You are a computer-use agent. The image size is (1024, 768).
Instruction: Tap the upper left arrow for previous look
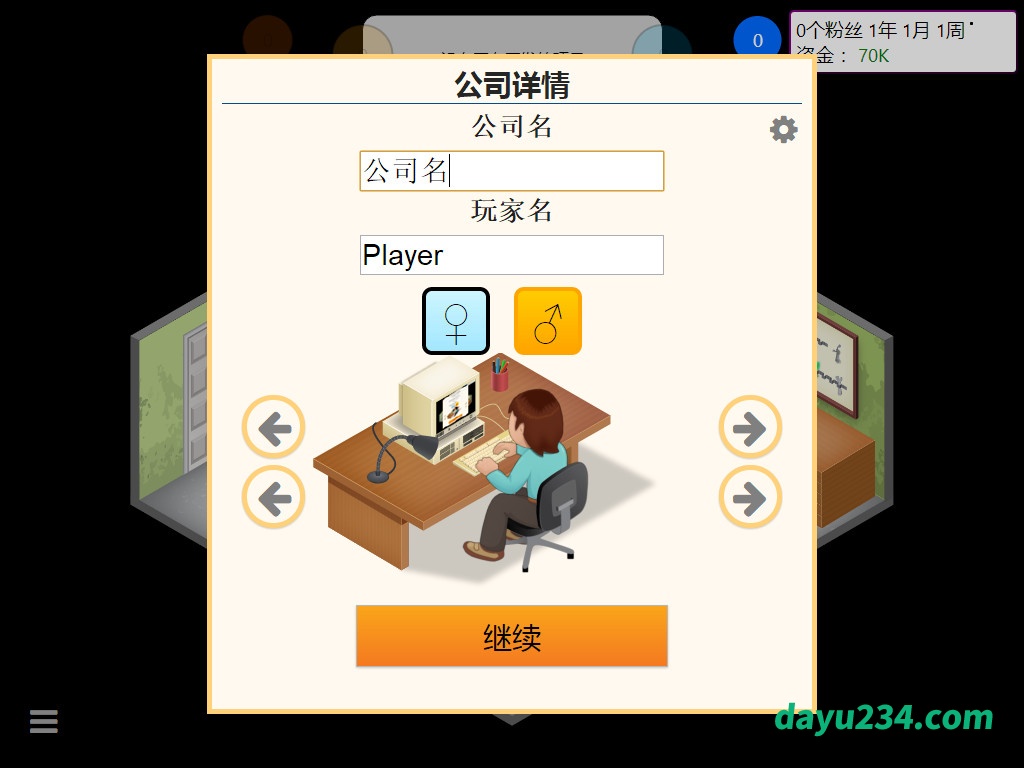273,428
